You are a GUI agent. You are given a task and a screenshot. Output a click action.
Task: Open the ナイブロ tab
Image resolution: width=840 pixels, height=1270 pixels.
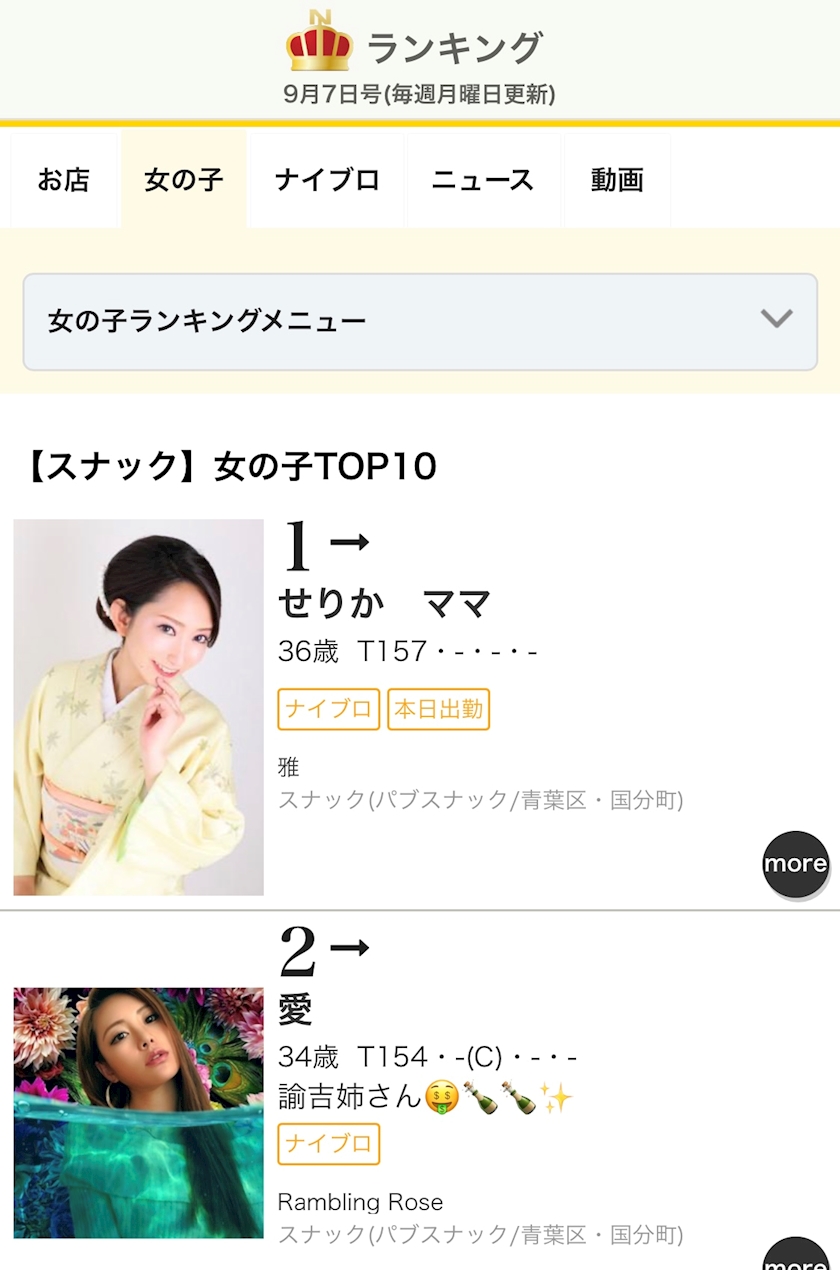(327, 180)
